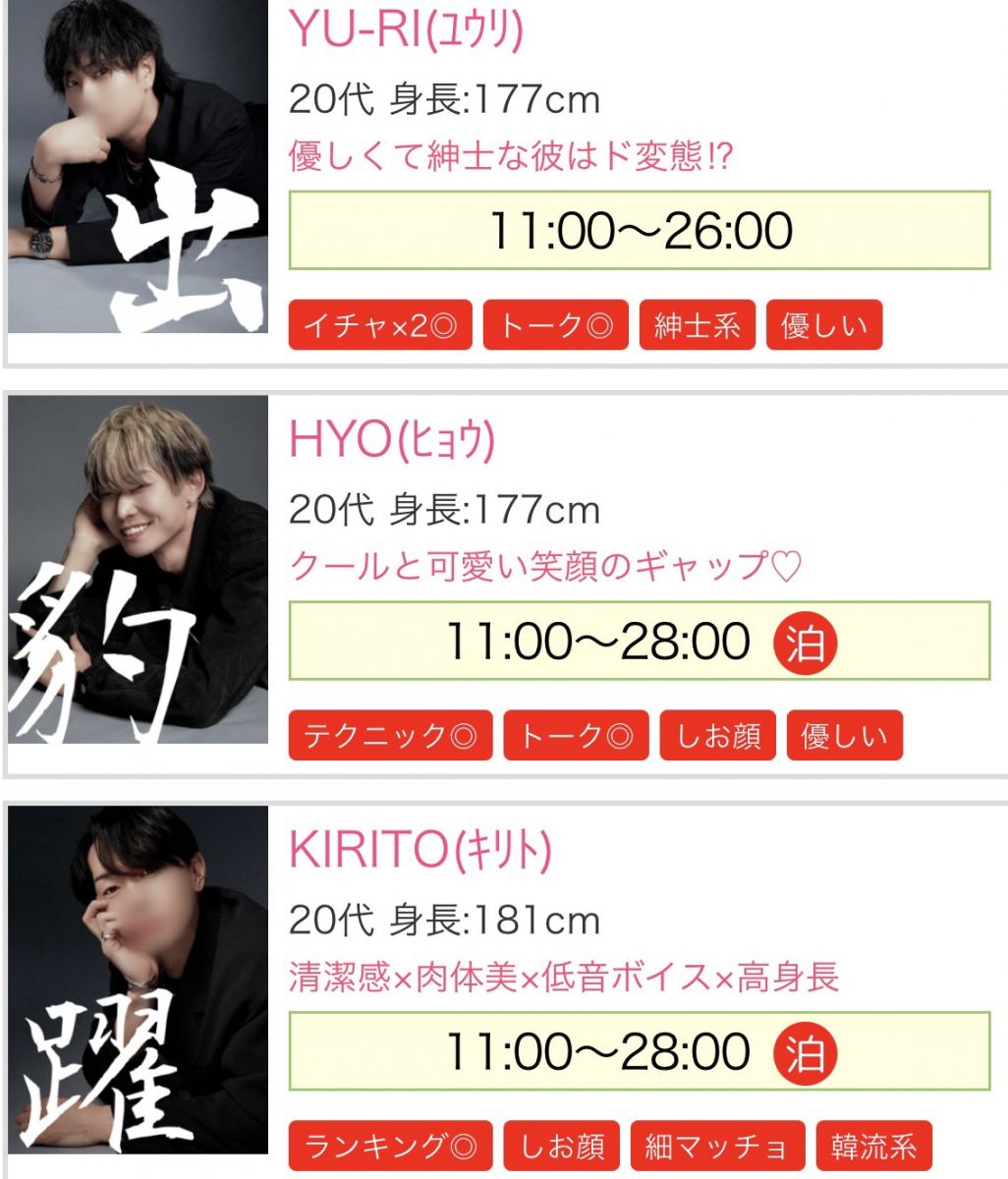Tap the ランキング◎ tag
The height and width of the screenshot is (1179, 1008).
click(390, 1146)
